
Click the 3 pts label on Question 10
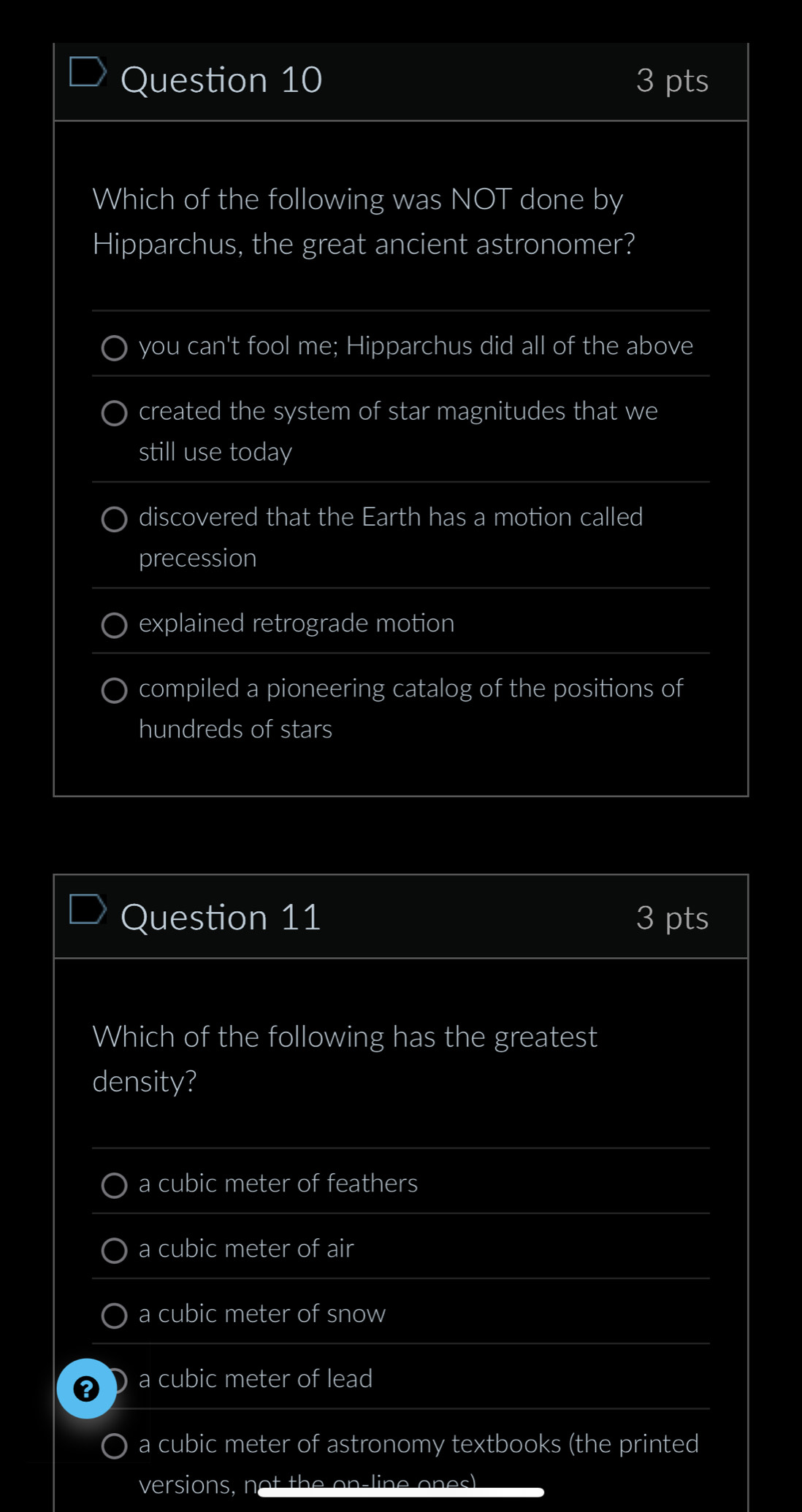point(673,82)
